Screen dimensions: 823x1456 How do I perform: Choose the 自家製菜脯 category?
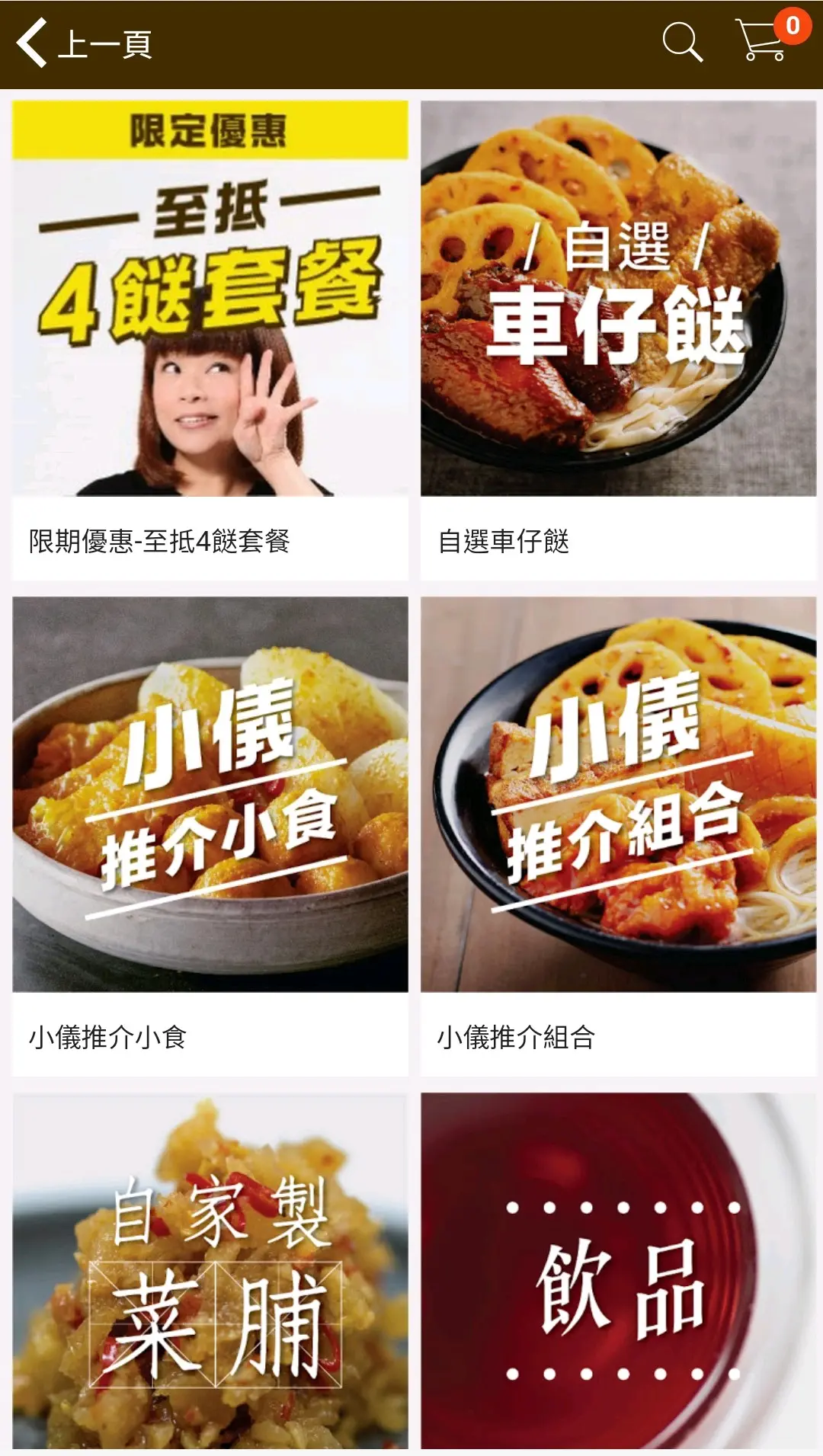(x=210, y=1271)
